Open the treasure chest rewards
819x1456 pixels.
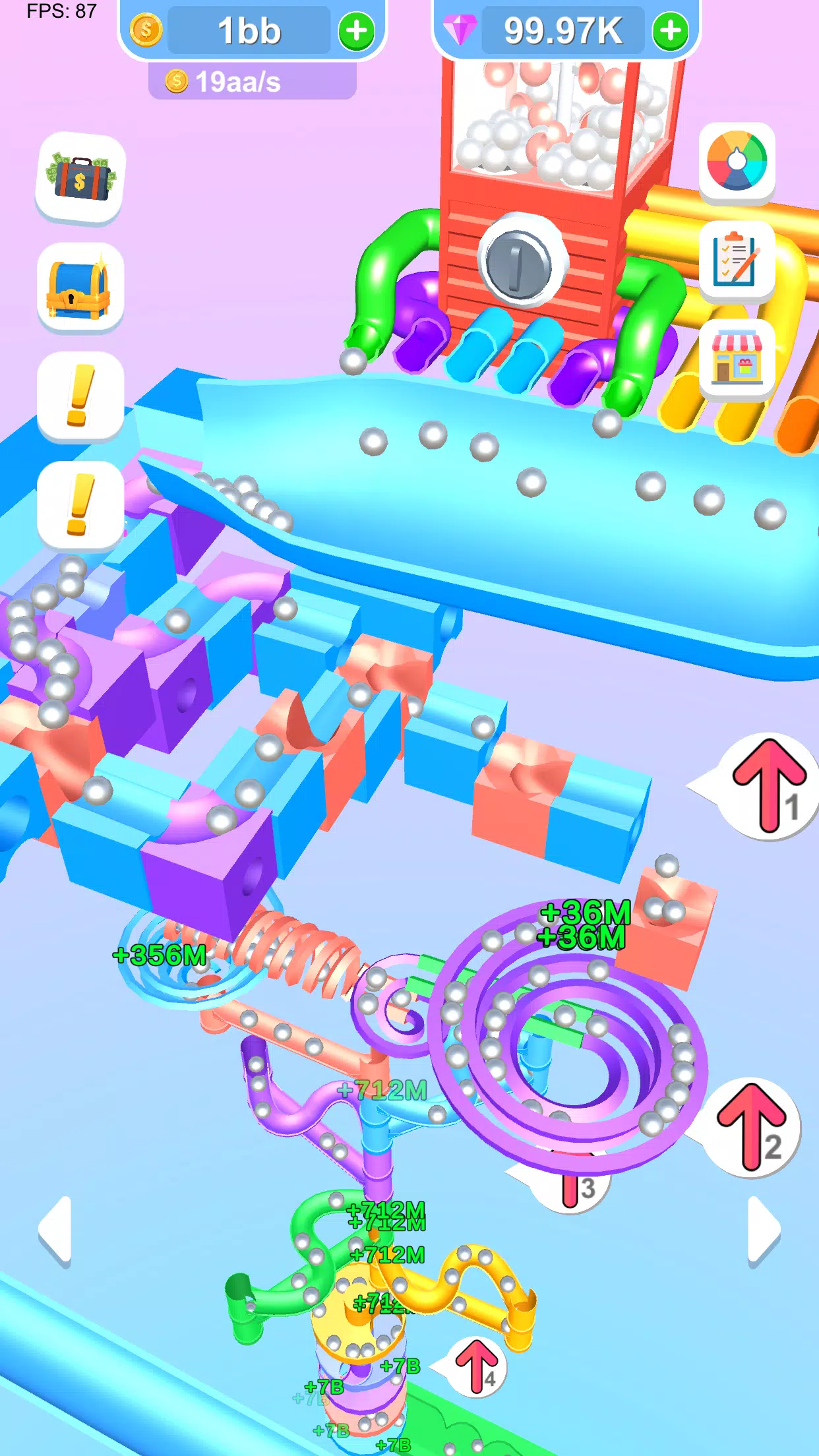coord(79,288)
